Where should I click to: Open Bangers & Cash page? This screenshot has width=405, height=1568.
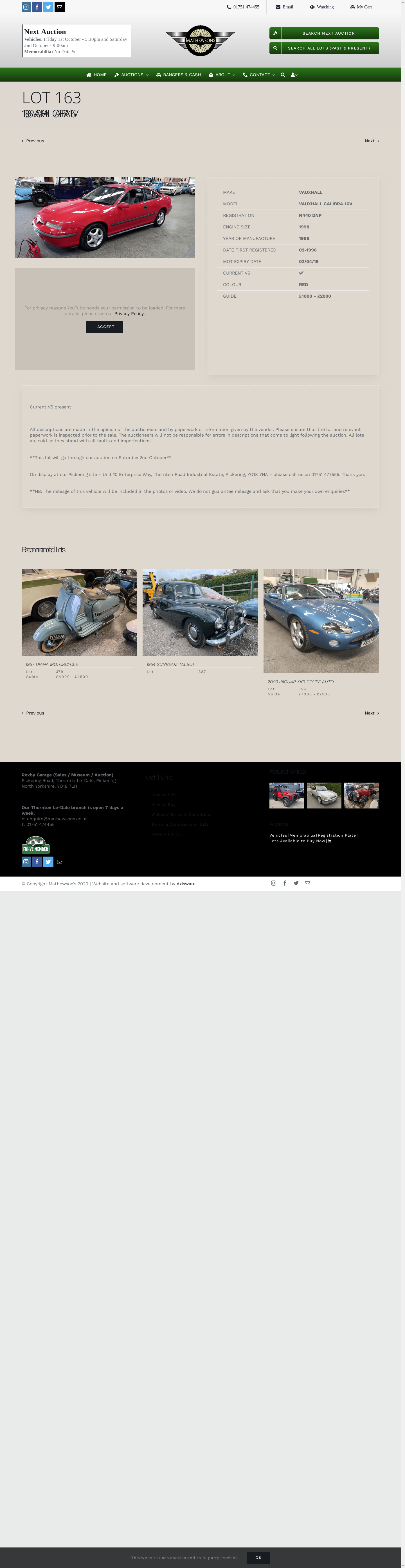click(x=178, y=75)
